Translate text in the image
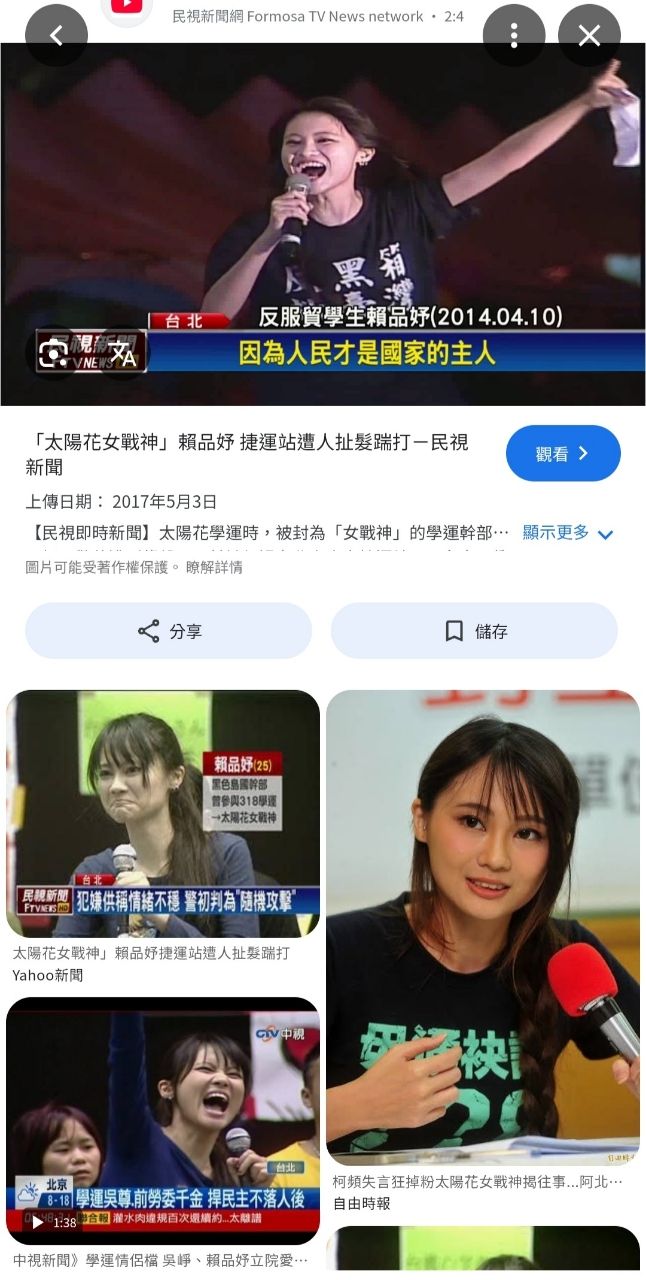 121,352
